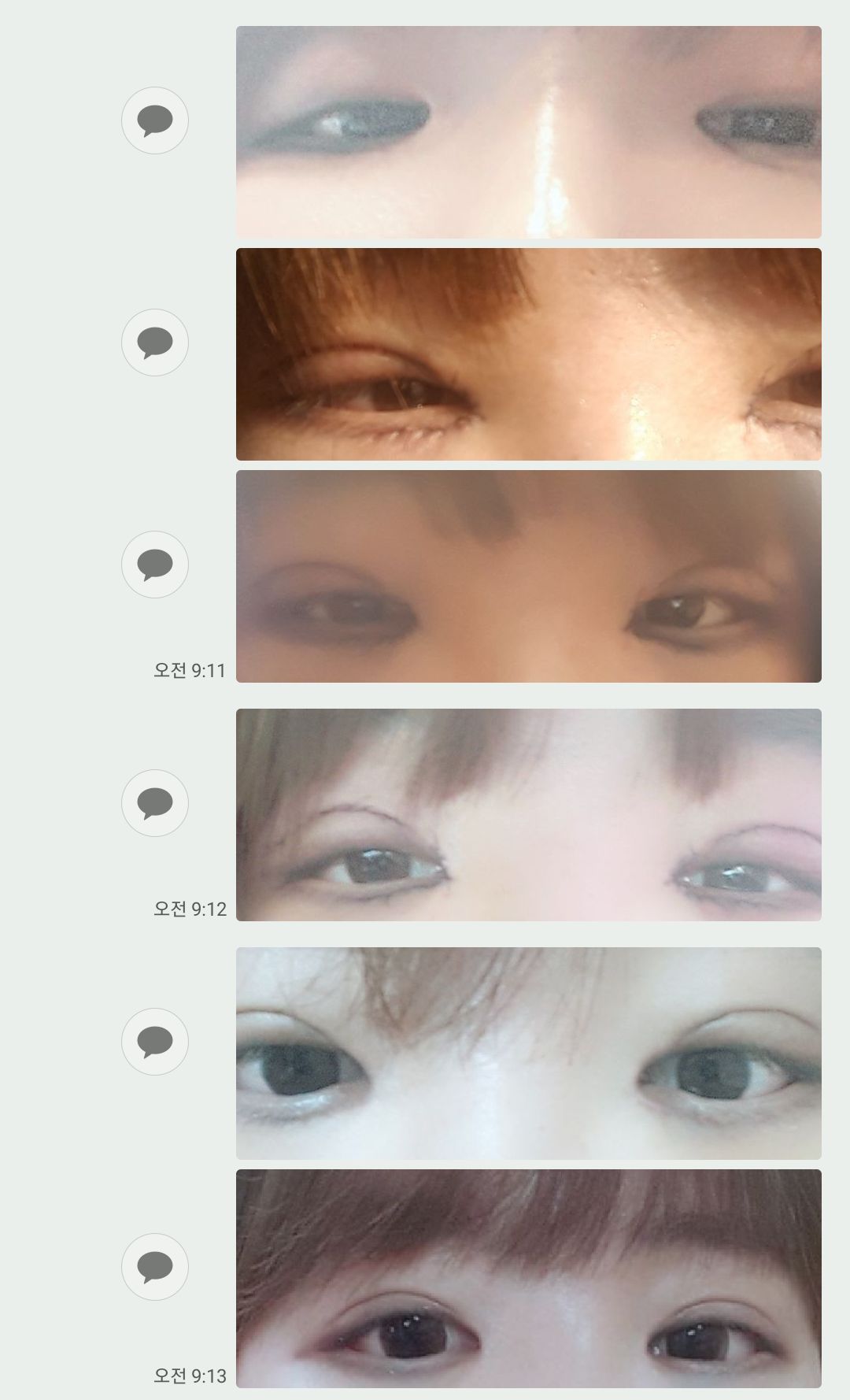Open the blurry photo with dark eyeliner
Screen dimensions: 850x1400
tap(528, 132)
